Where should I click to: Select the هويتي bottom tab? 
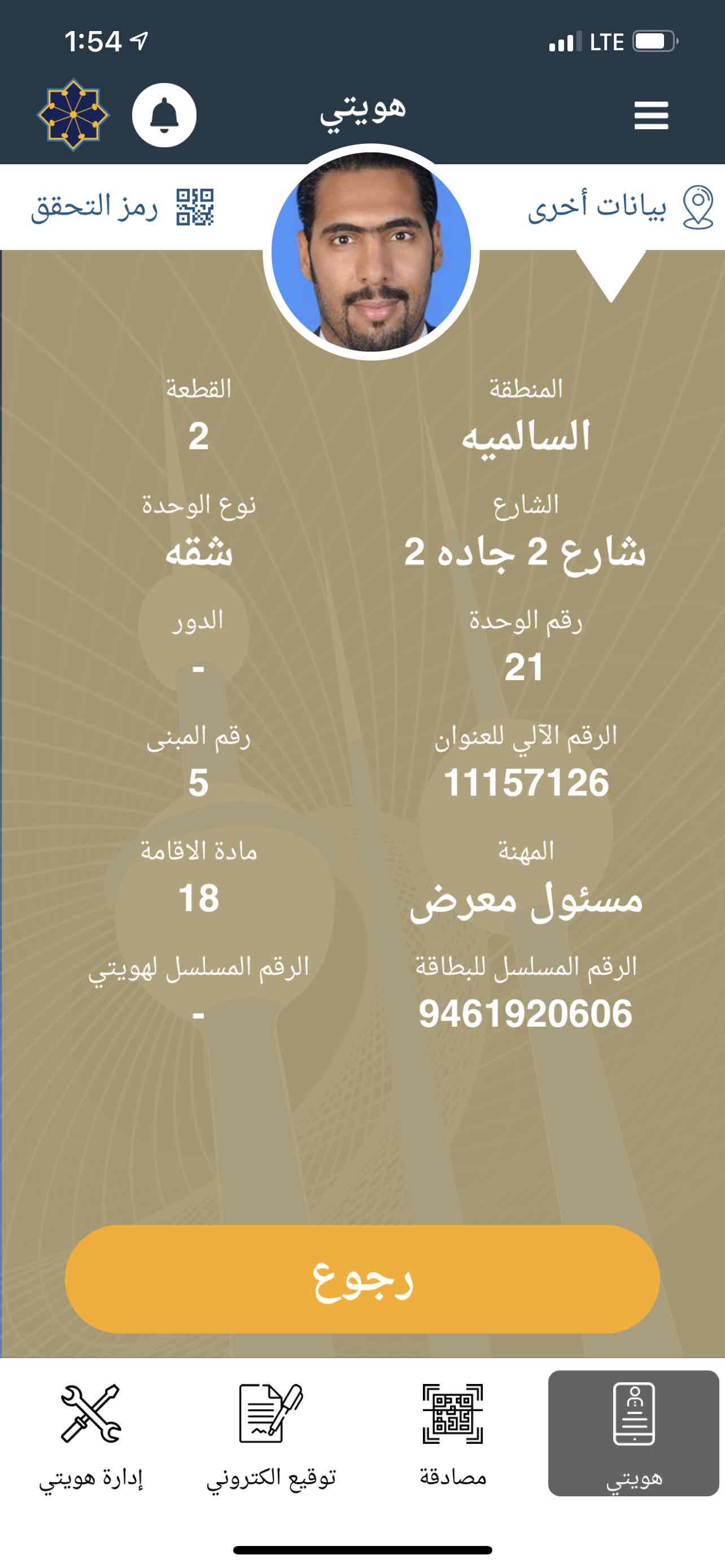point(634,1433)
